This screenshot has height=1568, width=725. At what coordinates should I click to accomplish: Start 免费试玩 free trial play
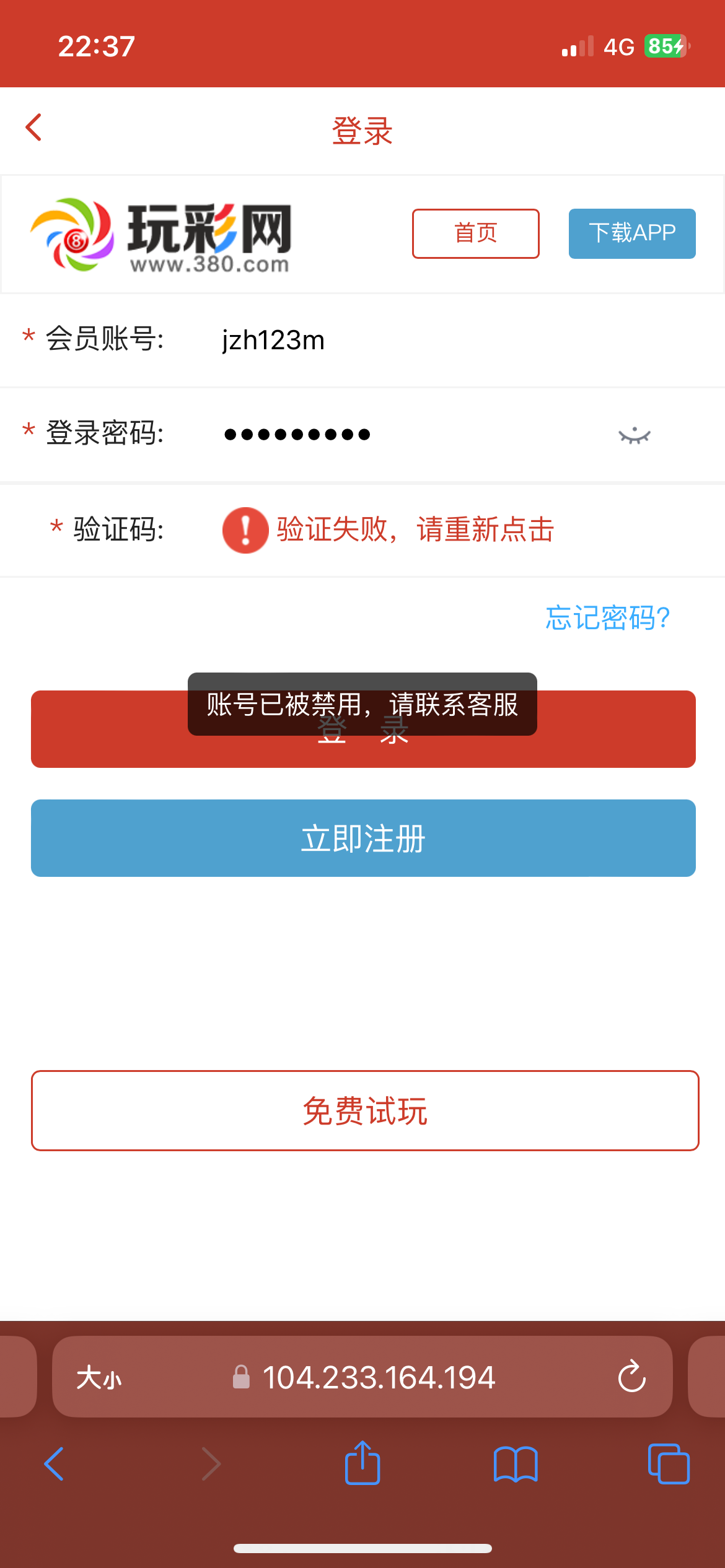(x=364, y=1110)
